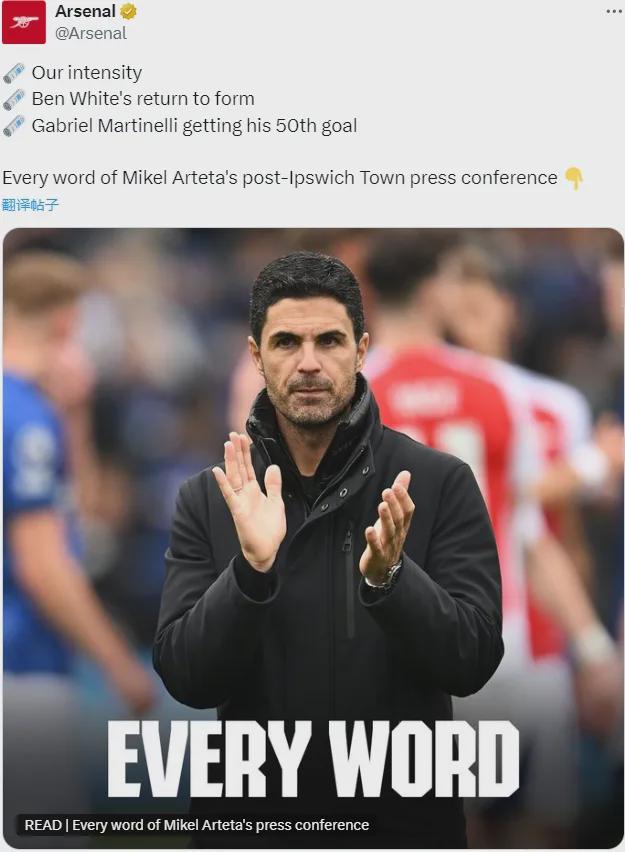Open the Arsenal profile avatar

[23, 22]
